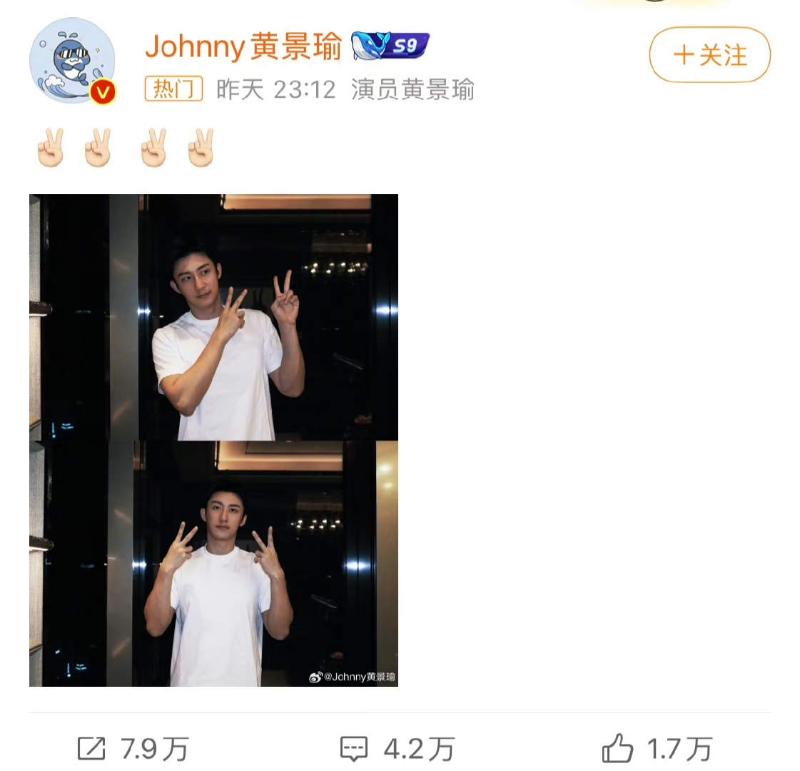Like this post with 1.7万 likes
800x771 pixels.
pos(657,747)
